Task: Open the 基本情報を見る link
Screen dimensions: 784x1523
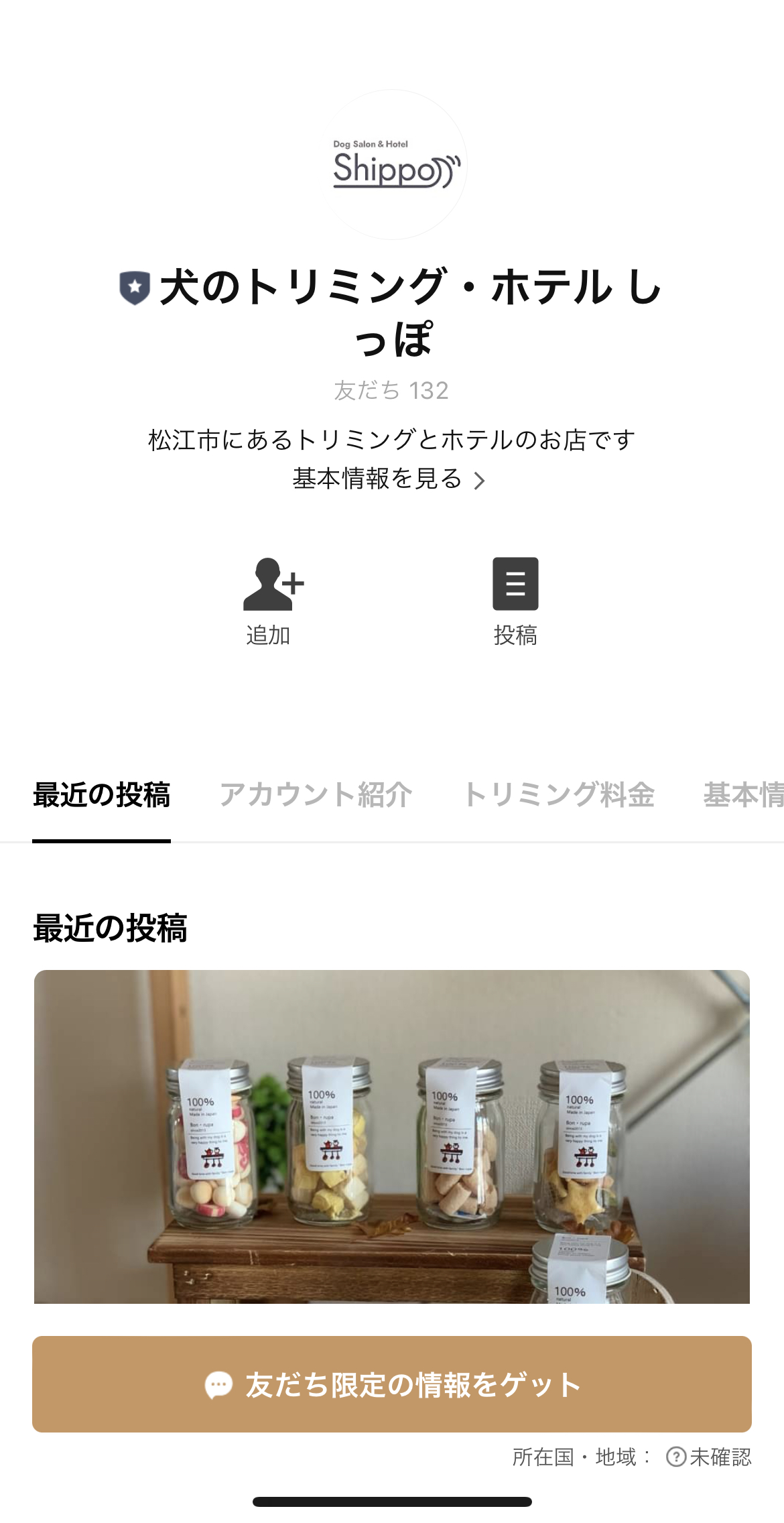Action: [389, 479]
